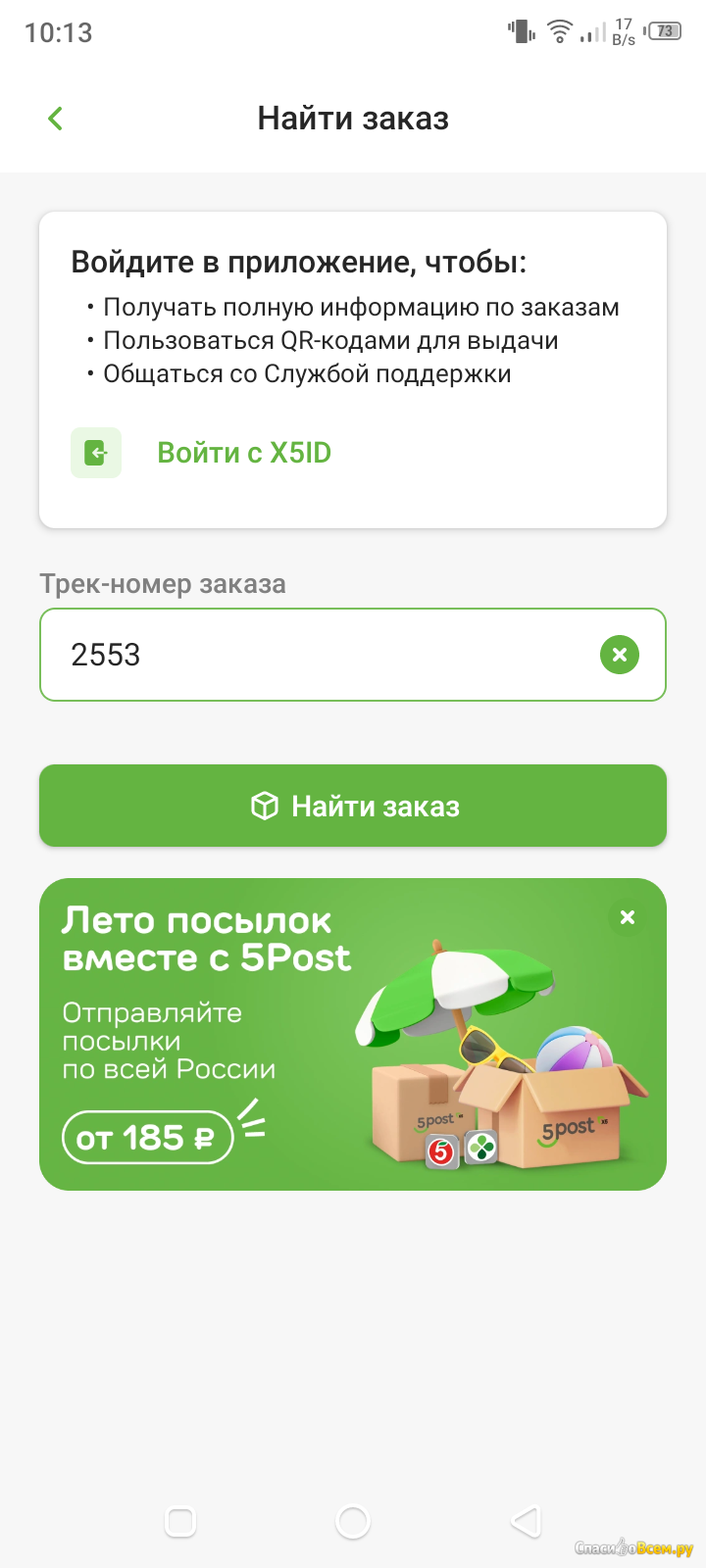The image size is (706, 1568).
Task: Tap the Найти заказ button
Action: (x=353, y=806)
